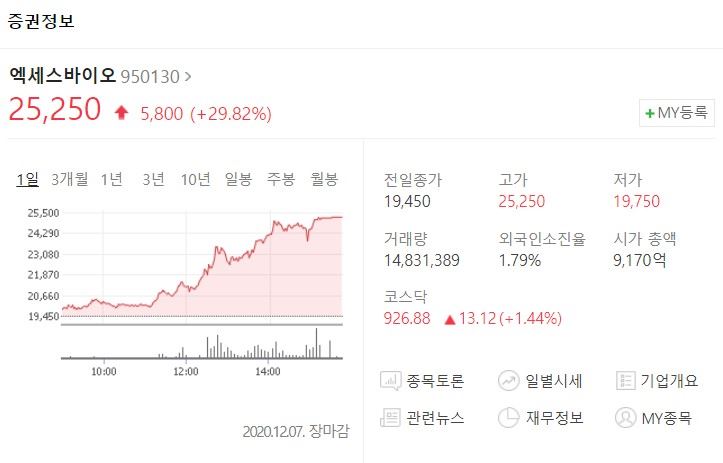Open 관련뉴스 related news
Image resolution: width=723 pixels, height=463 pixels.
(423, 418)
